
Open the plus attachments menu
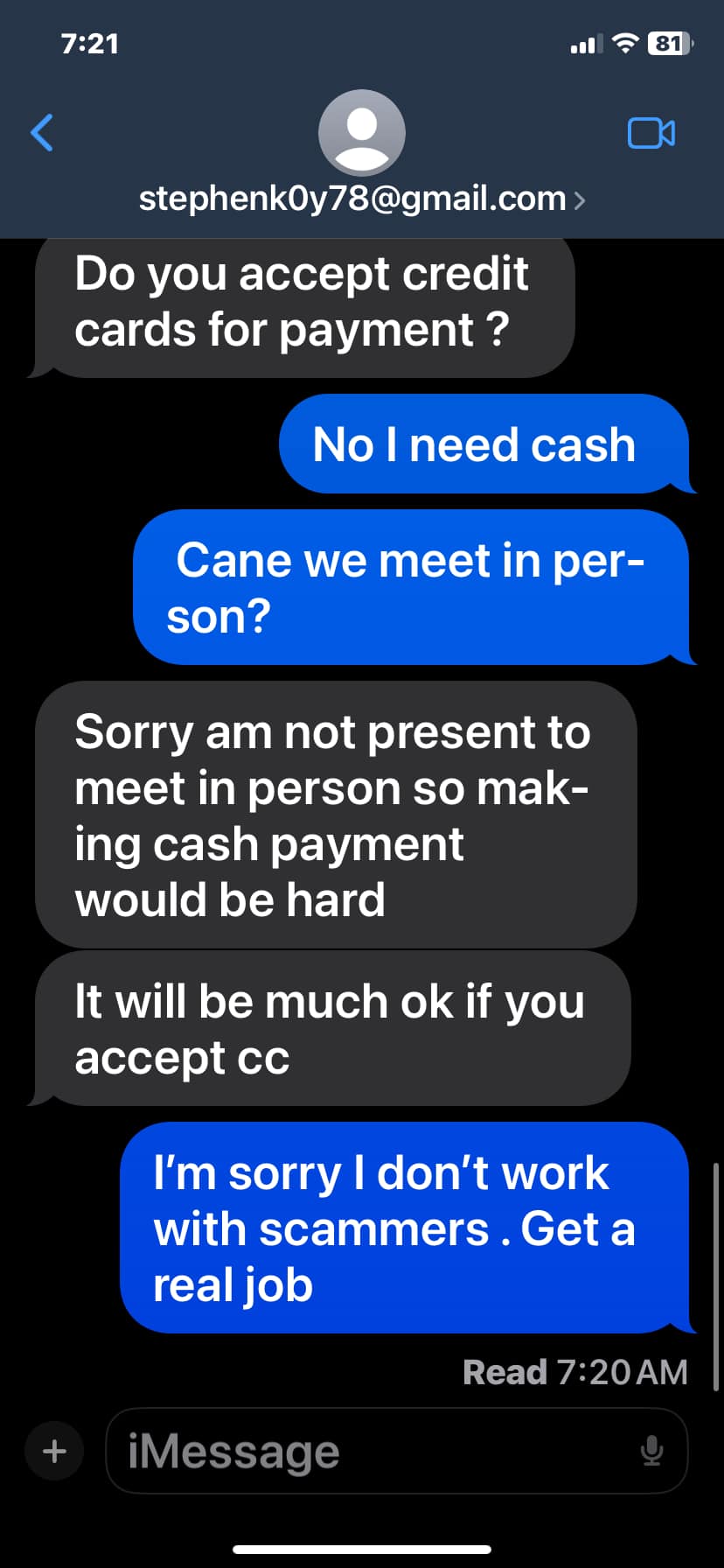54,1451
